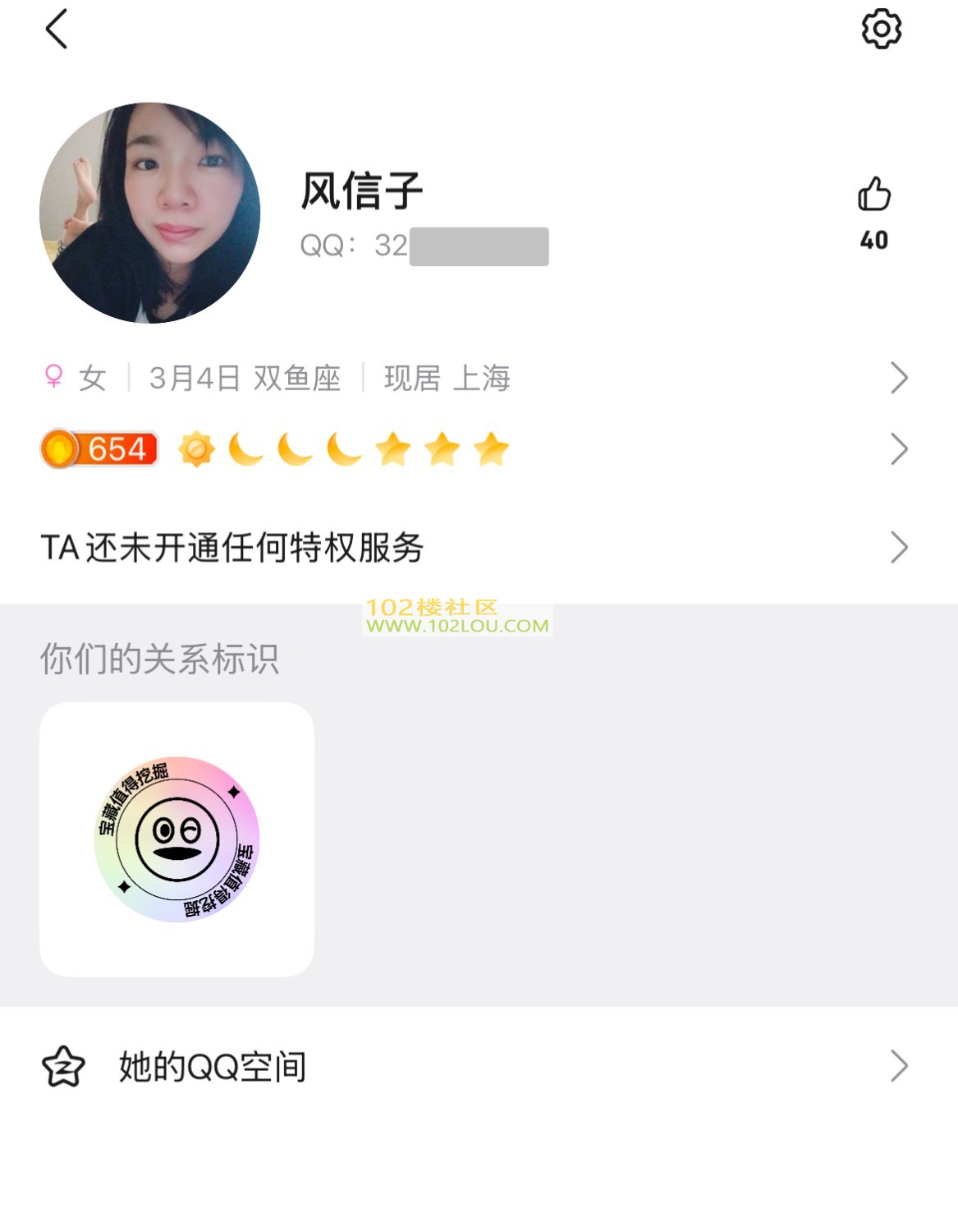View the profile avatar photo

coord(150,213)
